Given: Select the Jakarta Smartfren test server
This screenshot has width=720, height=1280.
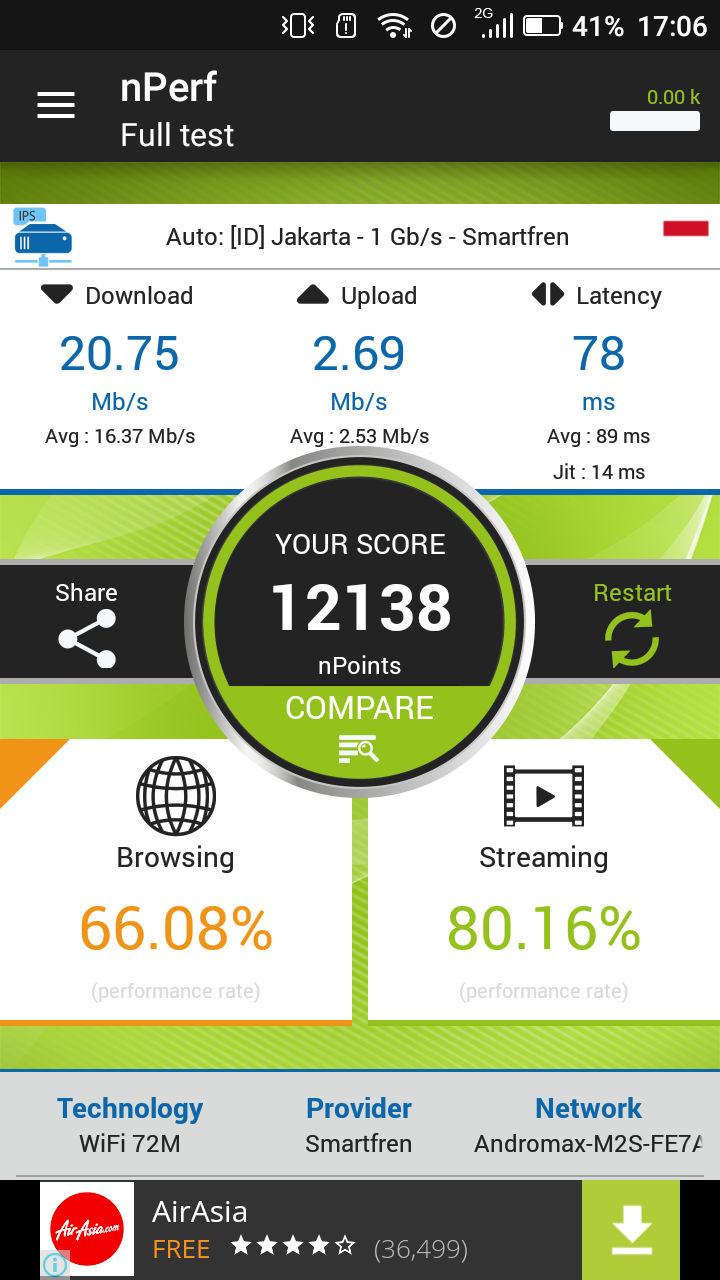Looking at the screenshot, I should pos(366,237).
